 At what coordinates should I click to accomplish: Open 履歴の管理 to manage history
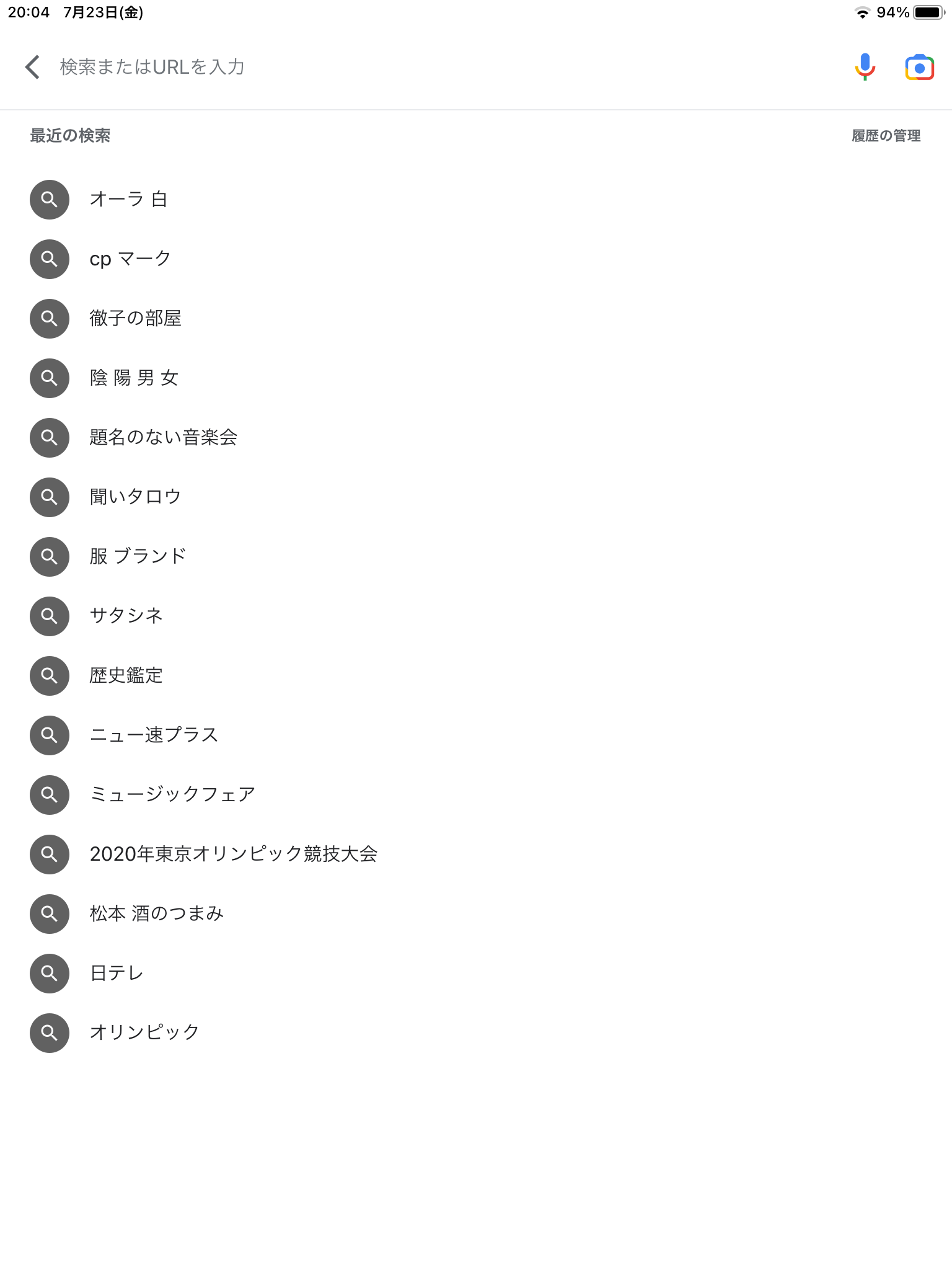pyautogui.click(x=885, y=136)
